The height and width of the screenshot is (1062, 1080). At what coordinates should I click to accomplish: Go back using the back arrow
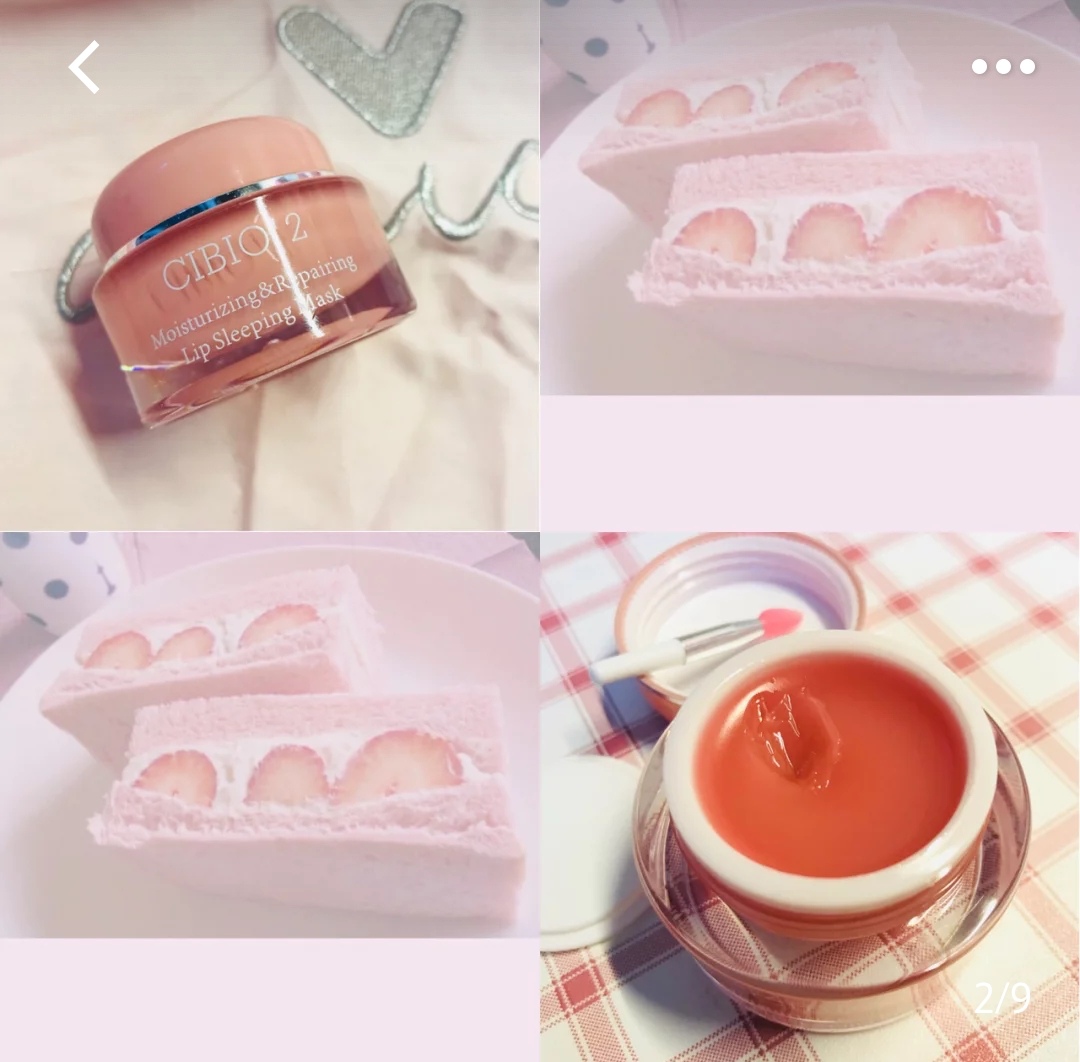click(x=84, y=67)
